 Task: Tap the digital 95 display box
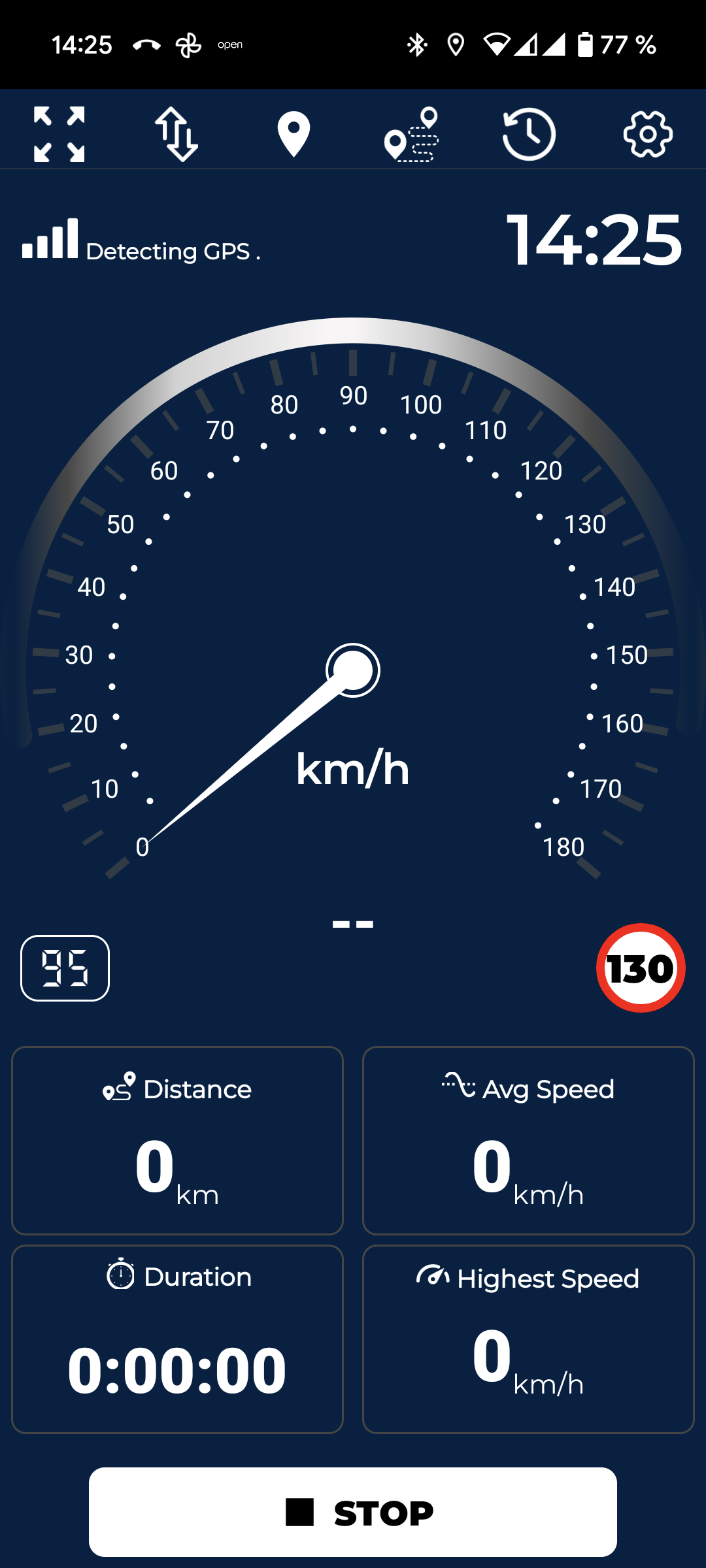(65, 968)
